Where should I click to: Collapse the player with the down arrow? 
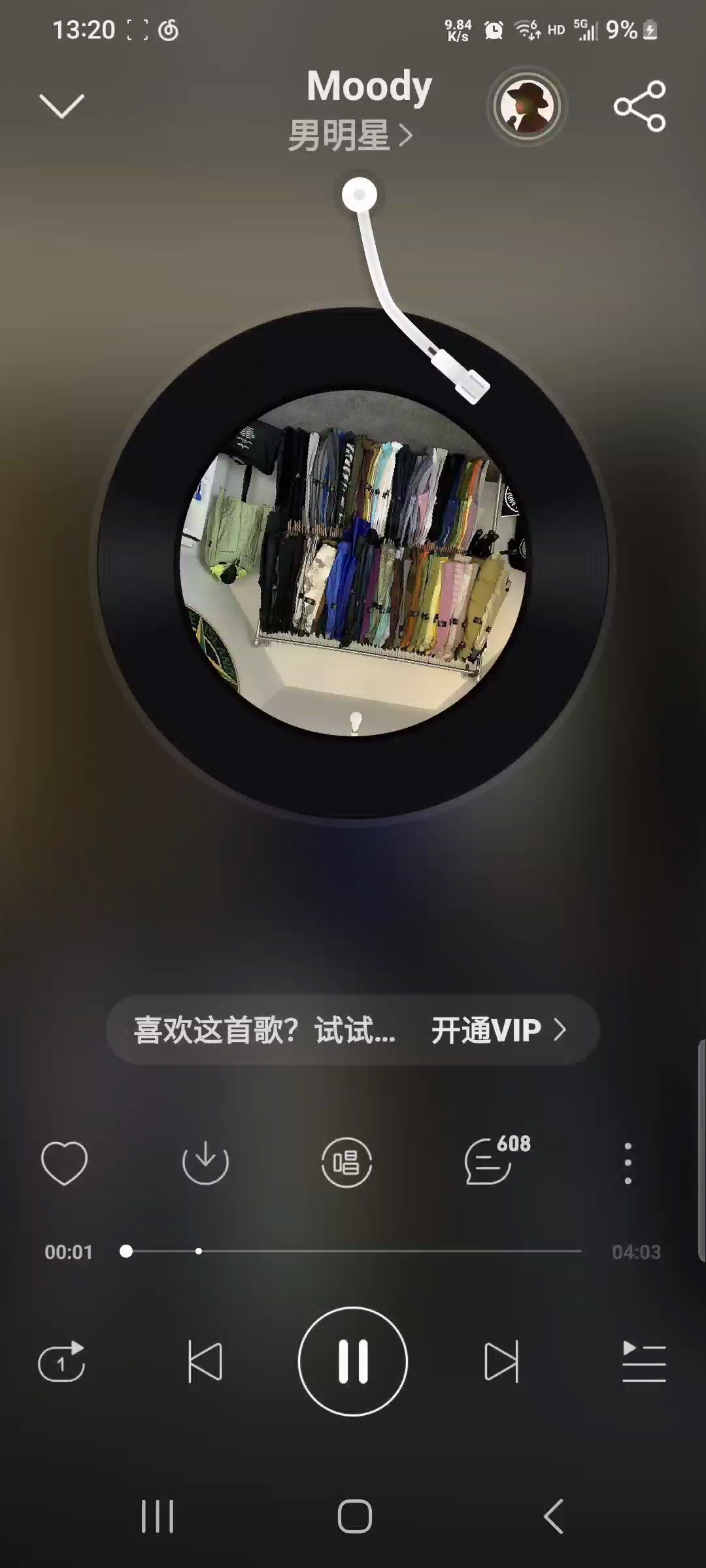click(61, 106)
